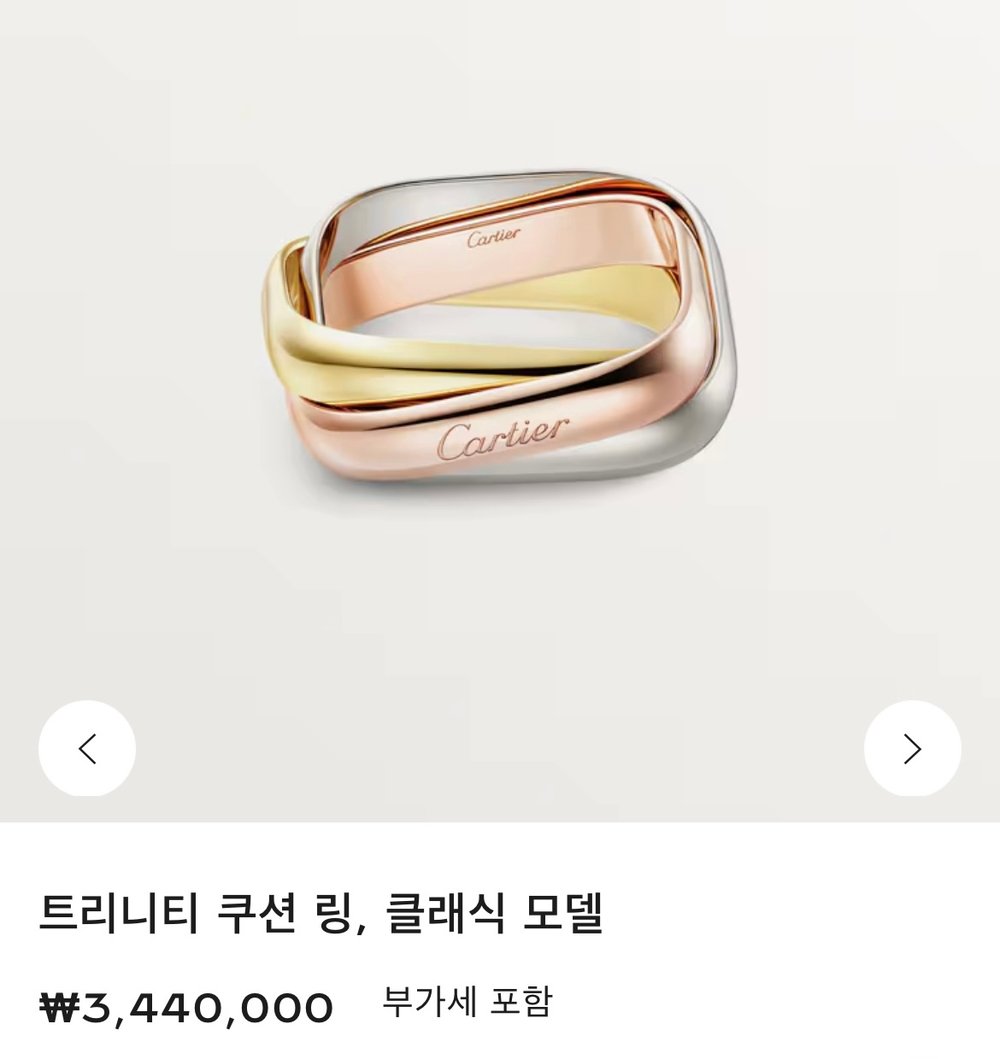Go to the previous product image

(x=87, y=748)
